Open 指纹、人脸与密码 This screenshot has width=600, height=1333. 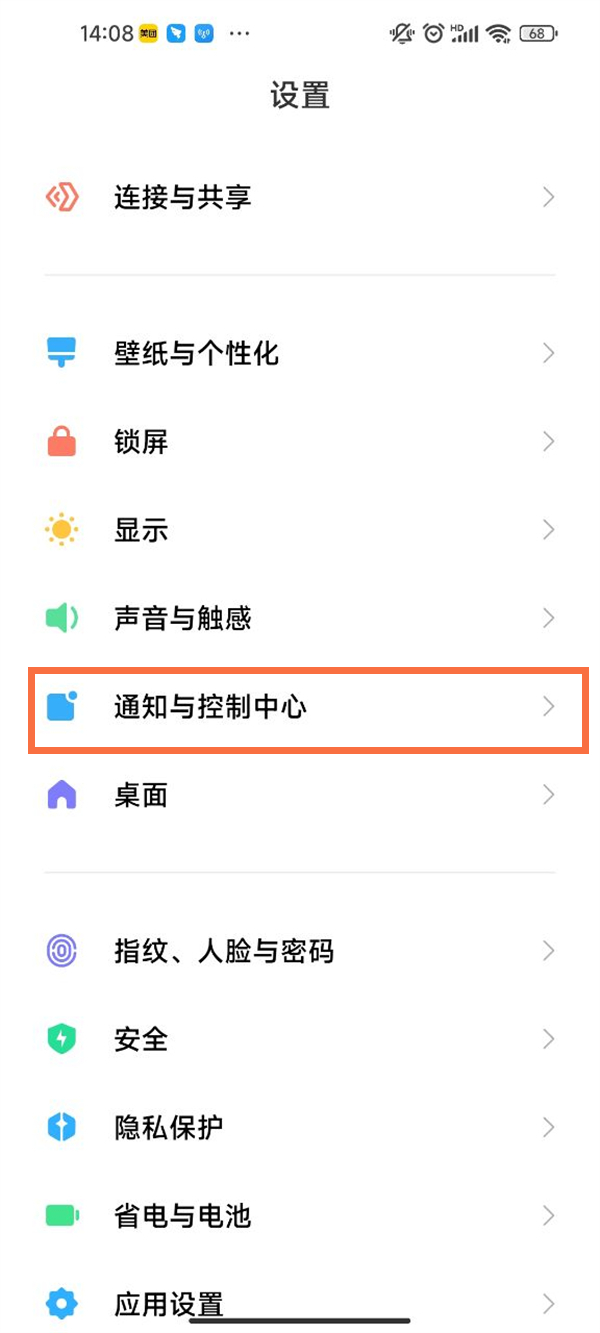pos(300,950)
